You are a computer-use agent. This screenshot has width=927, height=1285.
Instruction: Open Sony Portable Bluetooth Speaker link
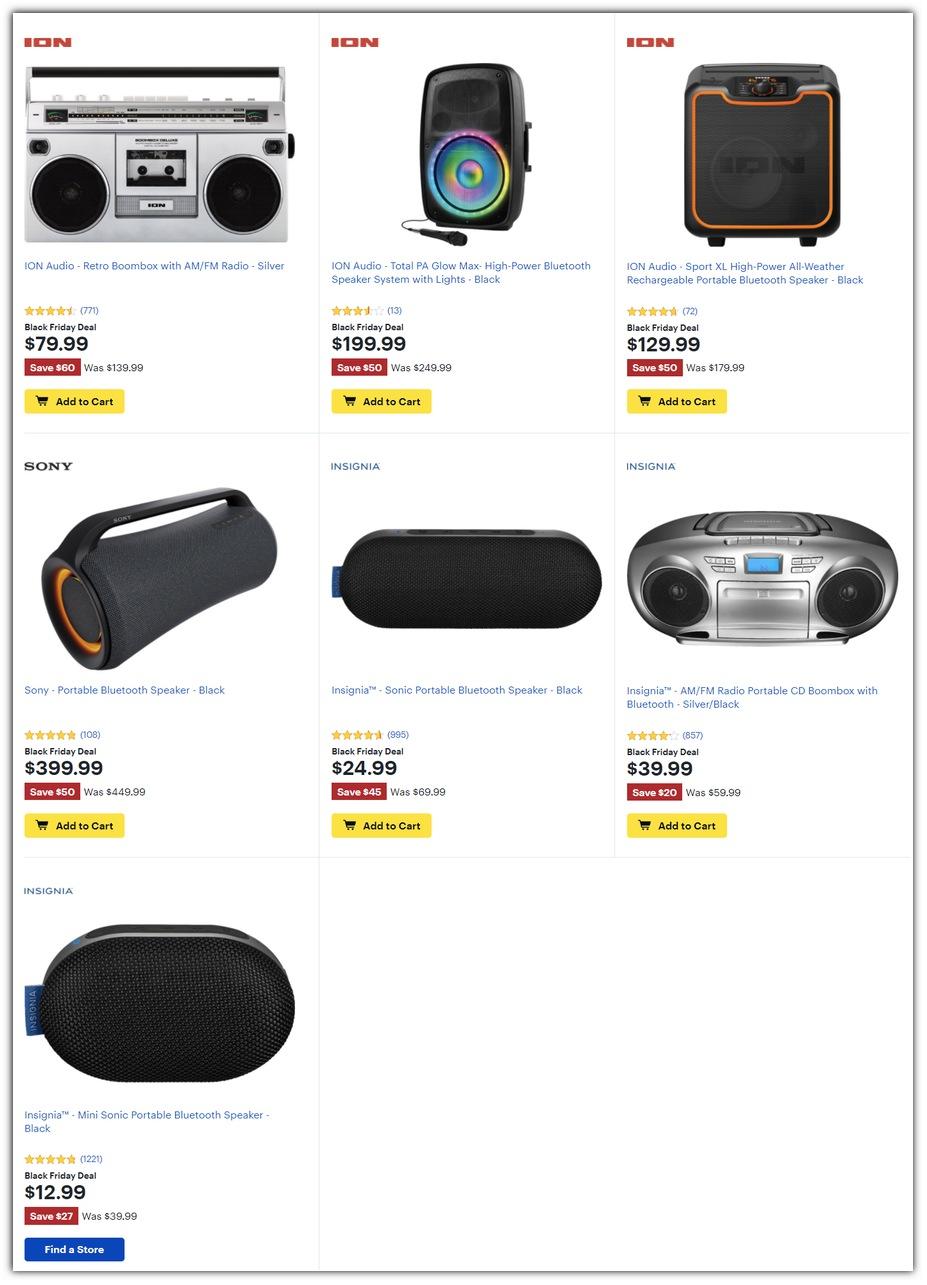click(x=124, y=690)
